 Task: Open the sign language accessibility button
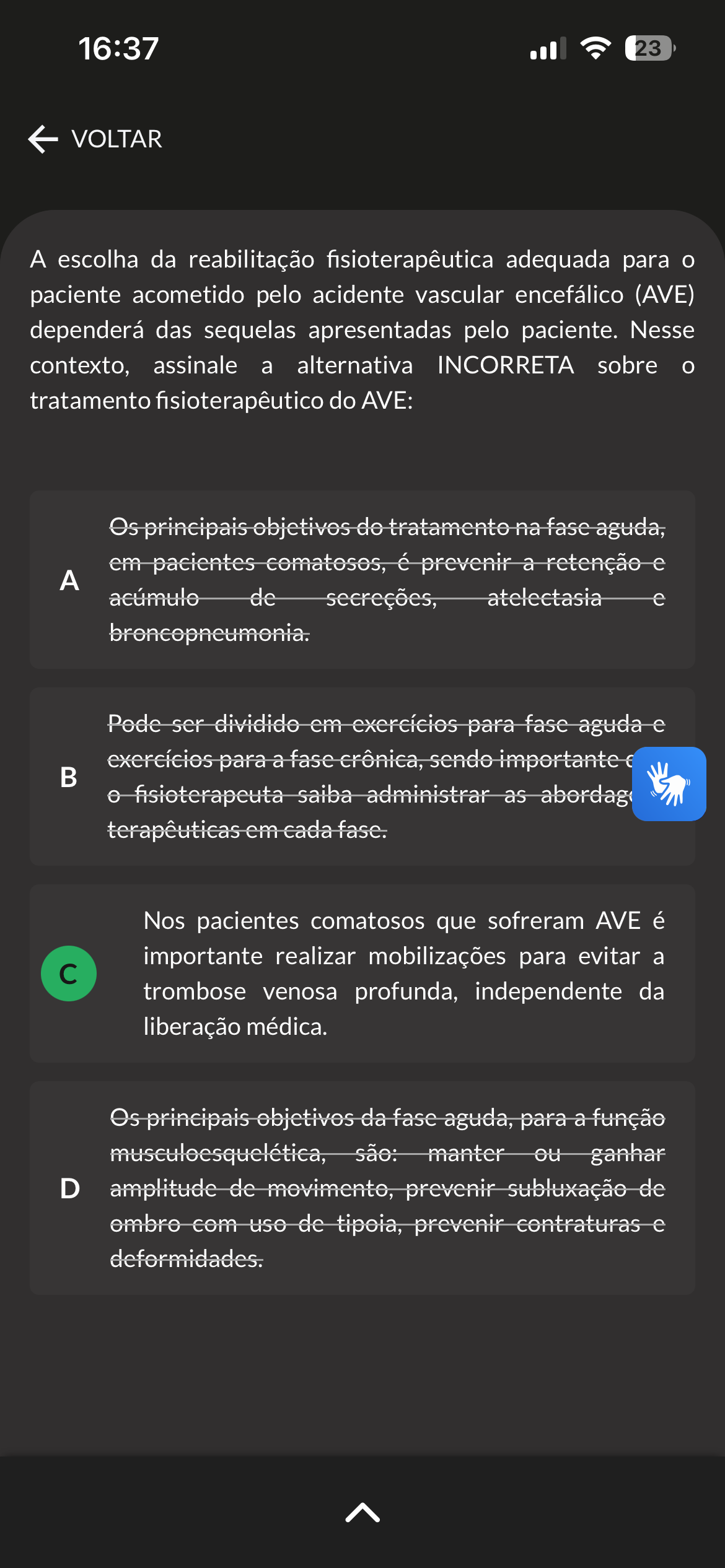click(x=669, y=784)
